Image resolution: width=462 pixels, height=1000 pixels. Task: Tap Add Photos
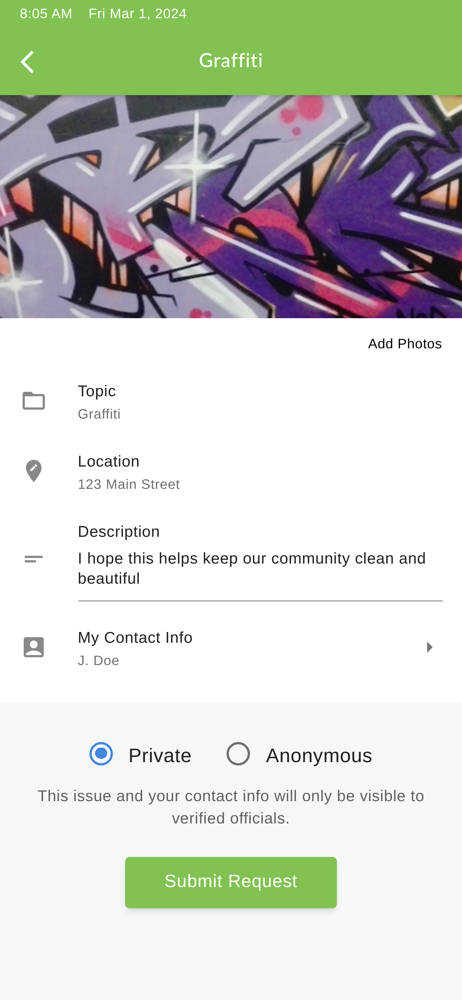click(x=405, y=344)
